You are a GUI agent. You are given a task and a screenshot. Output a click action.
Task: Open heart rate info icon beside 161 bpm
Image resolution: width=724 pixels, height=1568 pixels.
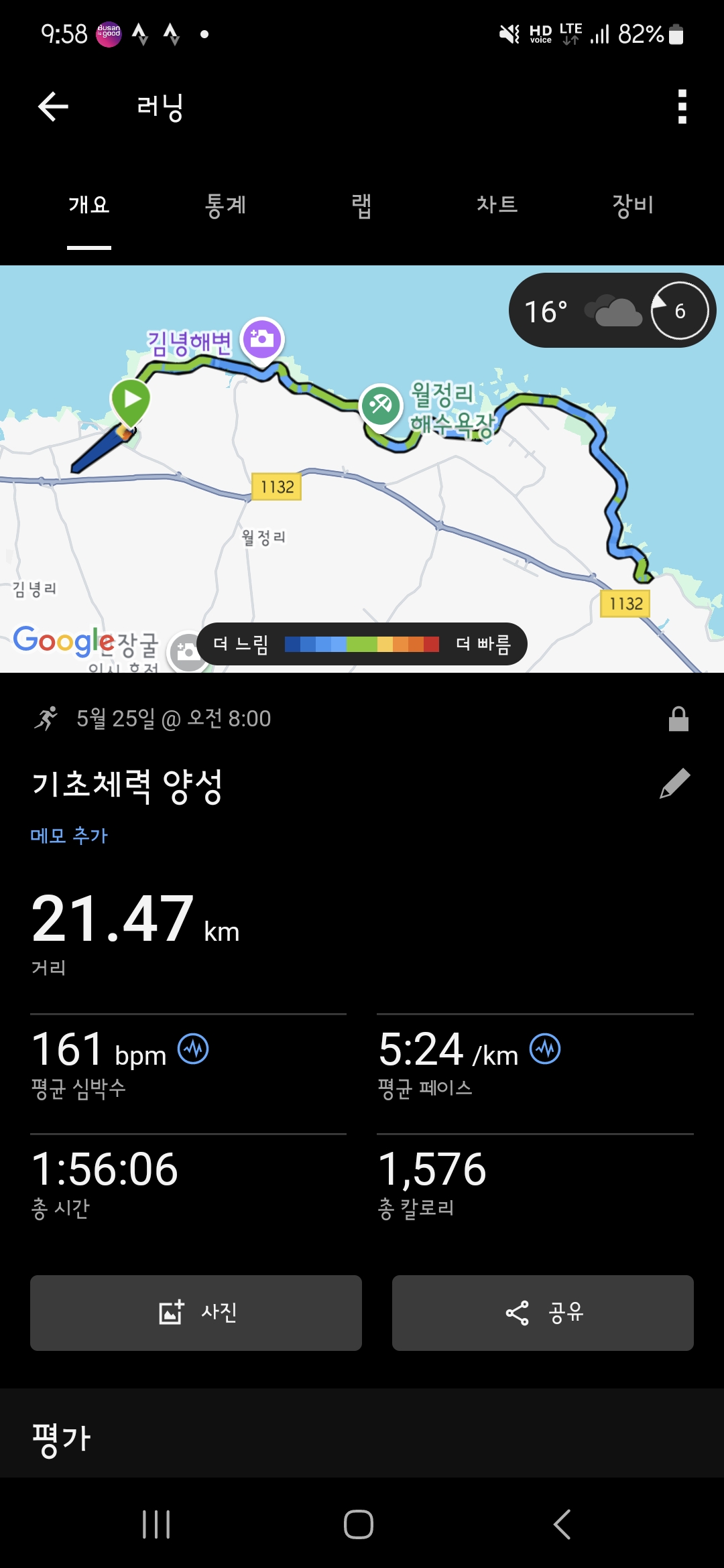193,1049
